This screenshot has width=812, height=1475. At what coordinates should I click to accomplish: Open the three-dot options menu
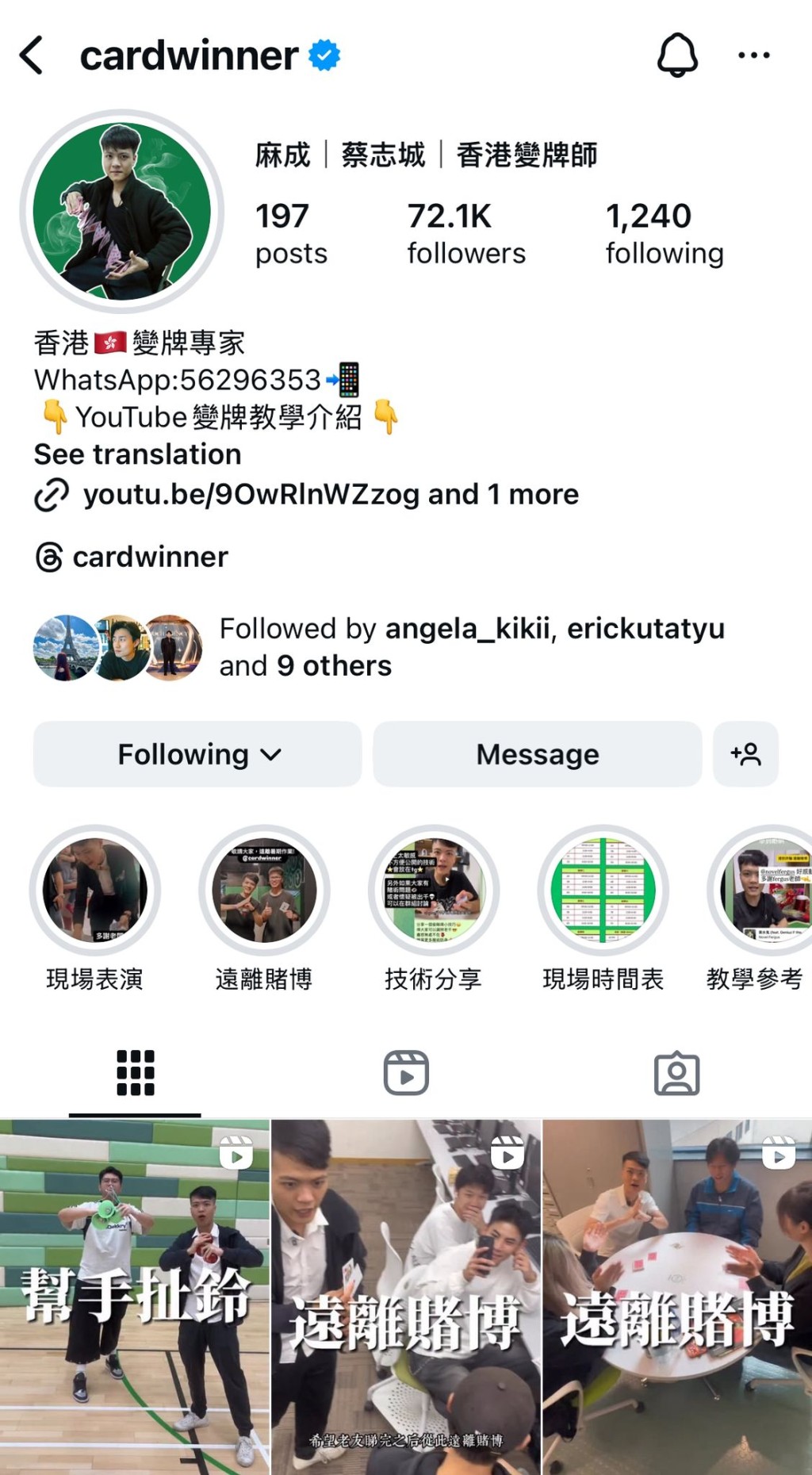coord(752,54)
